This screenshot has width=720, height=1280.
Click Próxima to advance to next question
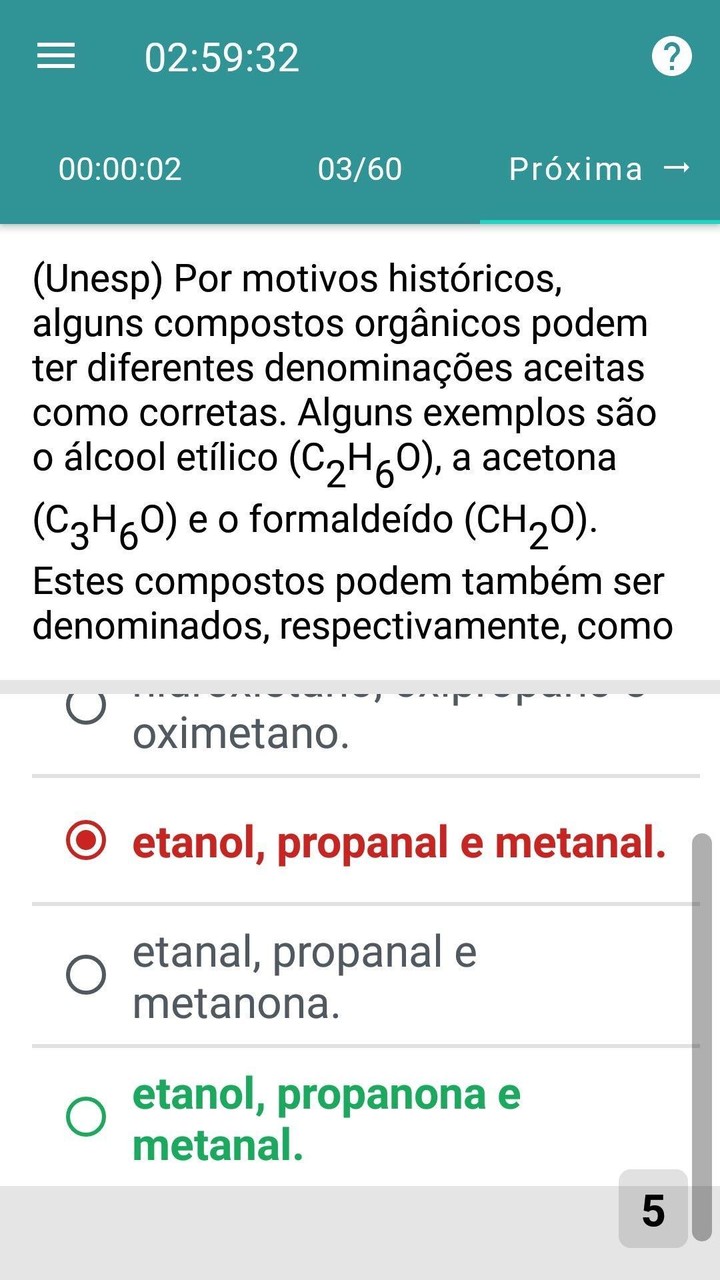point(600,169)
